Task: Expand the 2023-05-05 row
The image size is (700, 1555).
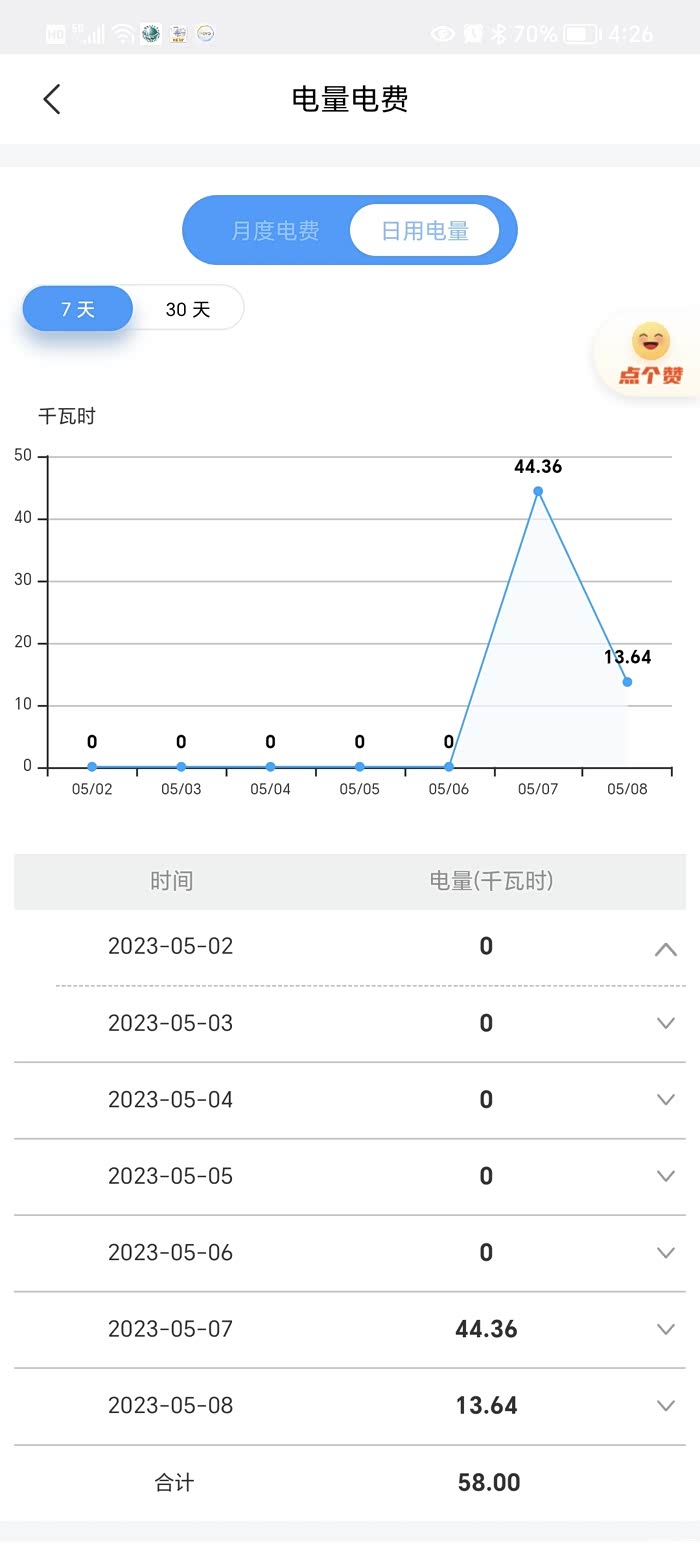Action: [665, 1176]
